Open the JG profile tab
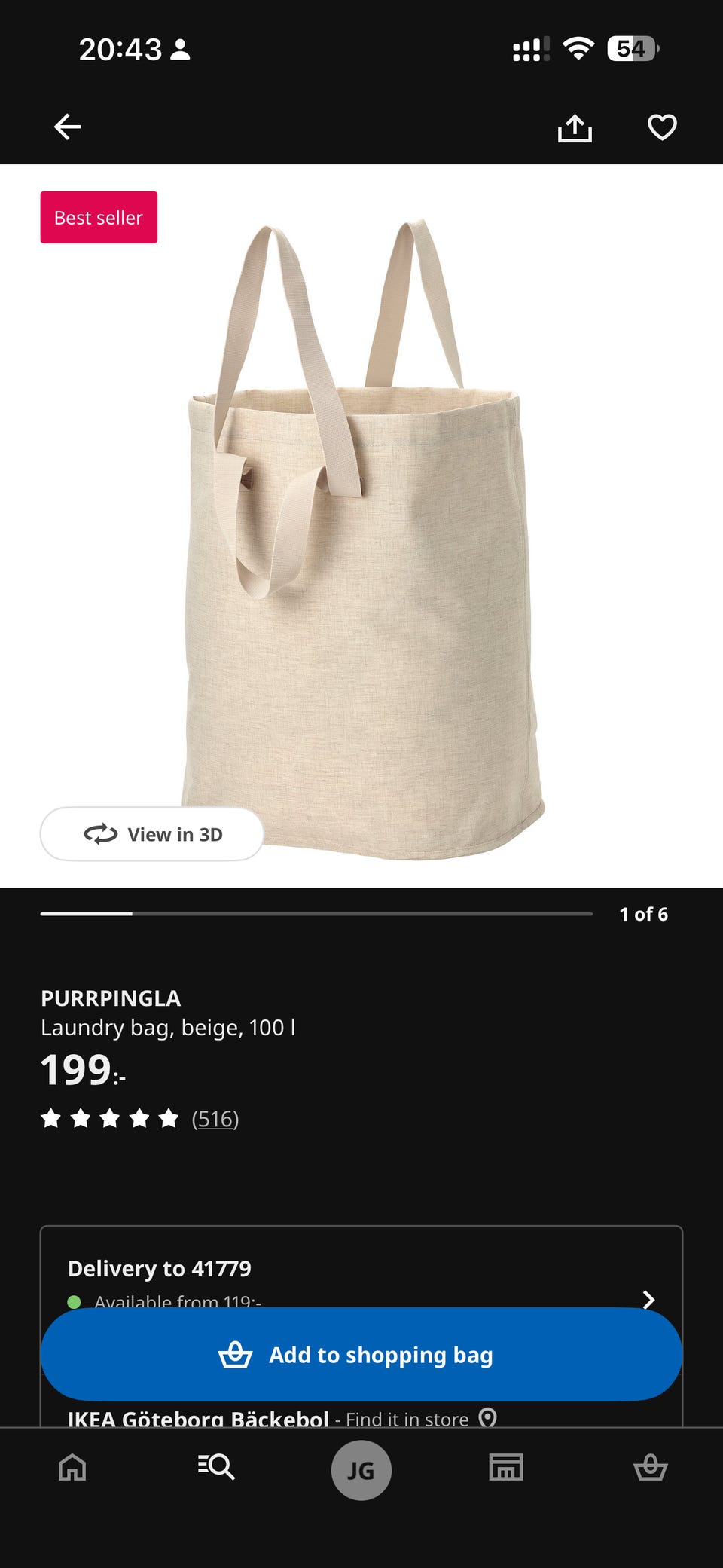Viewport: 723px width, 1568px height. click(x=361, y=1469)
